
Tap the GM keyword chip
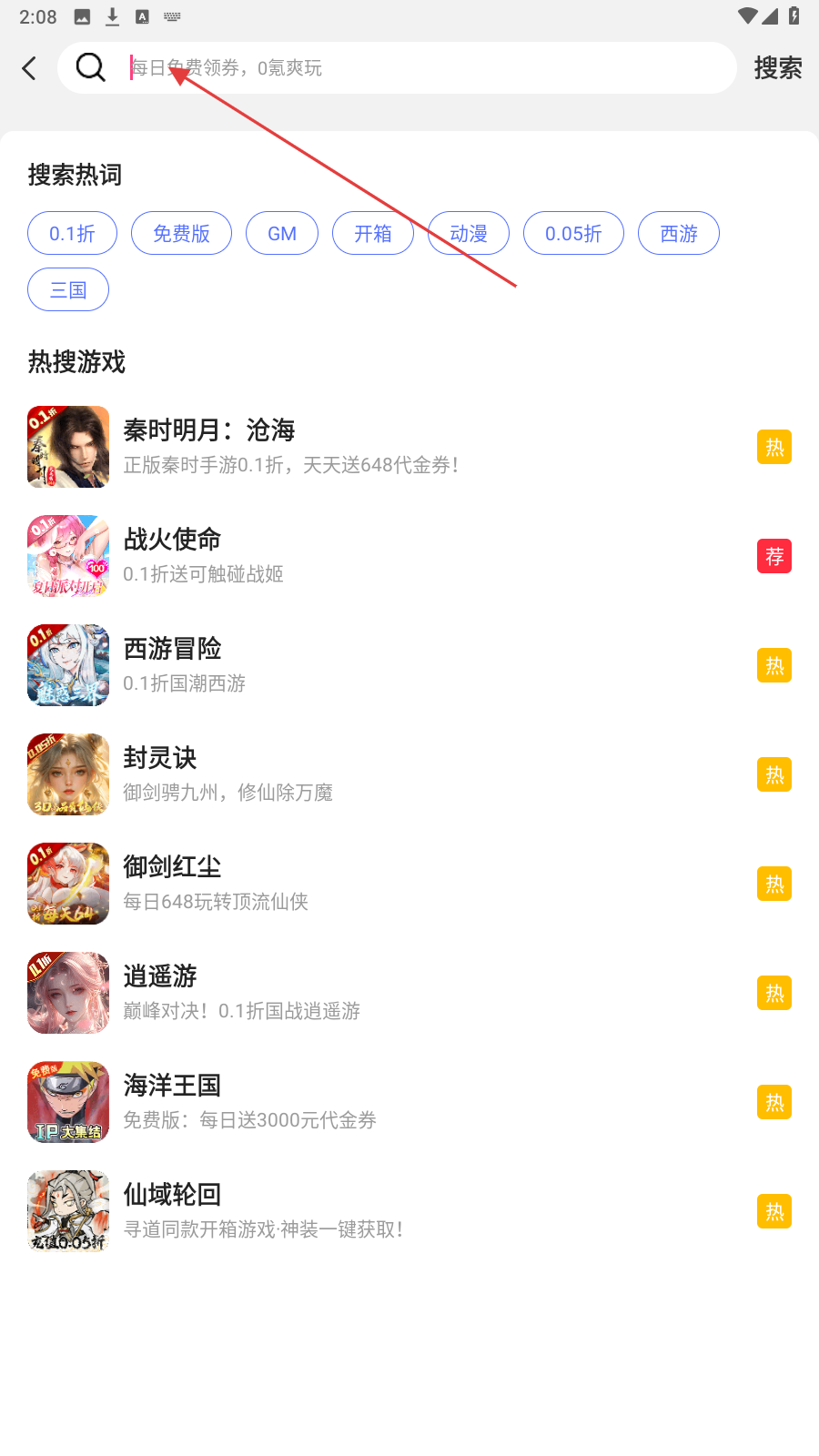pos(282,234)
